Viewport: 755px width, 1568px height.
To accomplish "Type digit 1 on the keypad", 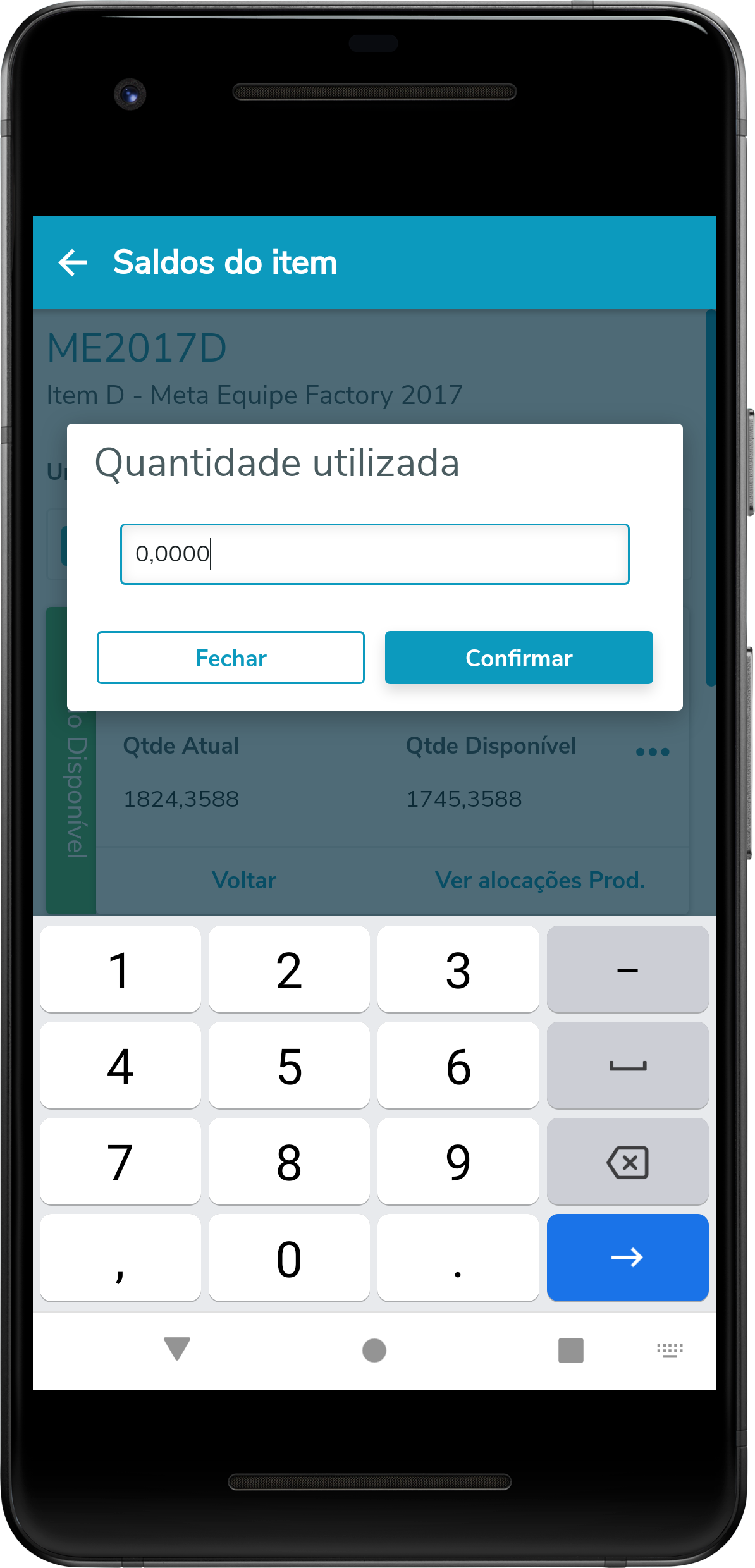I will pos(120,970).
